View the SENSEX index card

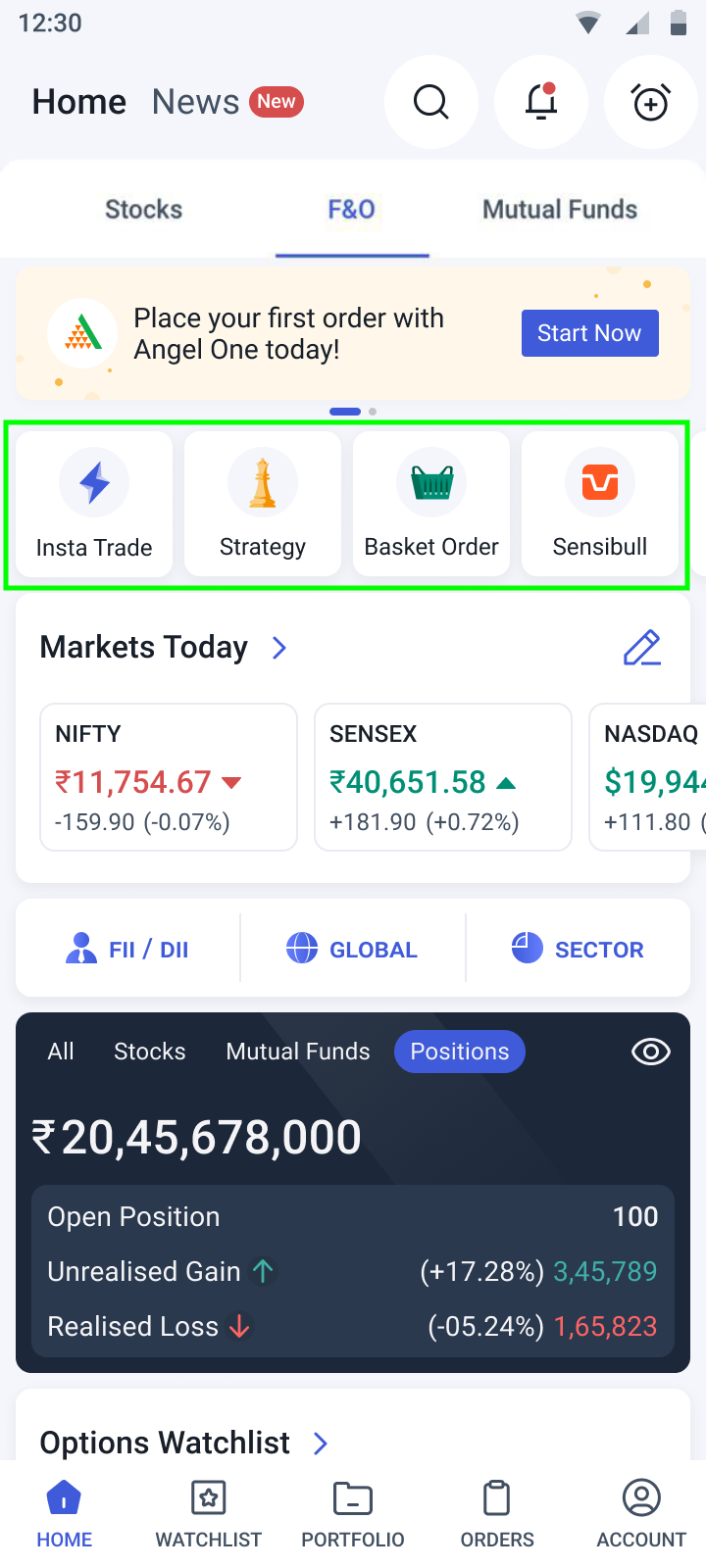coord(443,776)
